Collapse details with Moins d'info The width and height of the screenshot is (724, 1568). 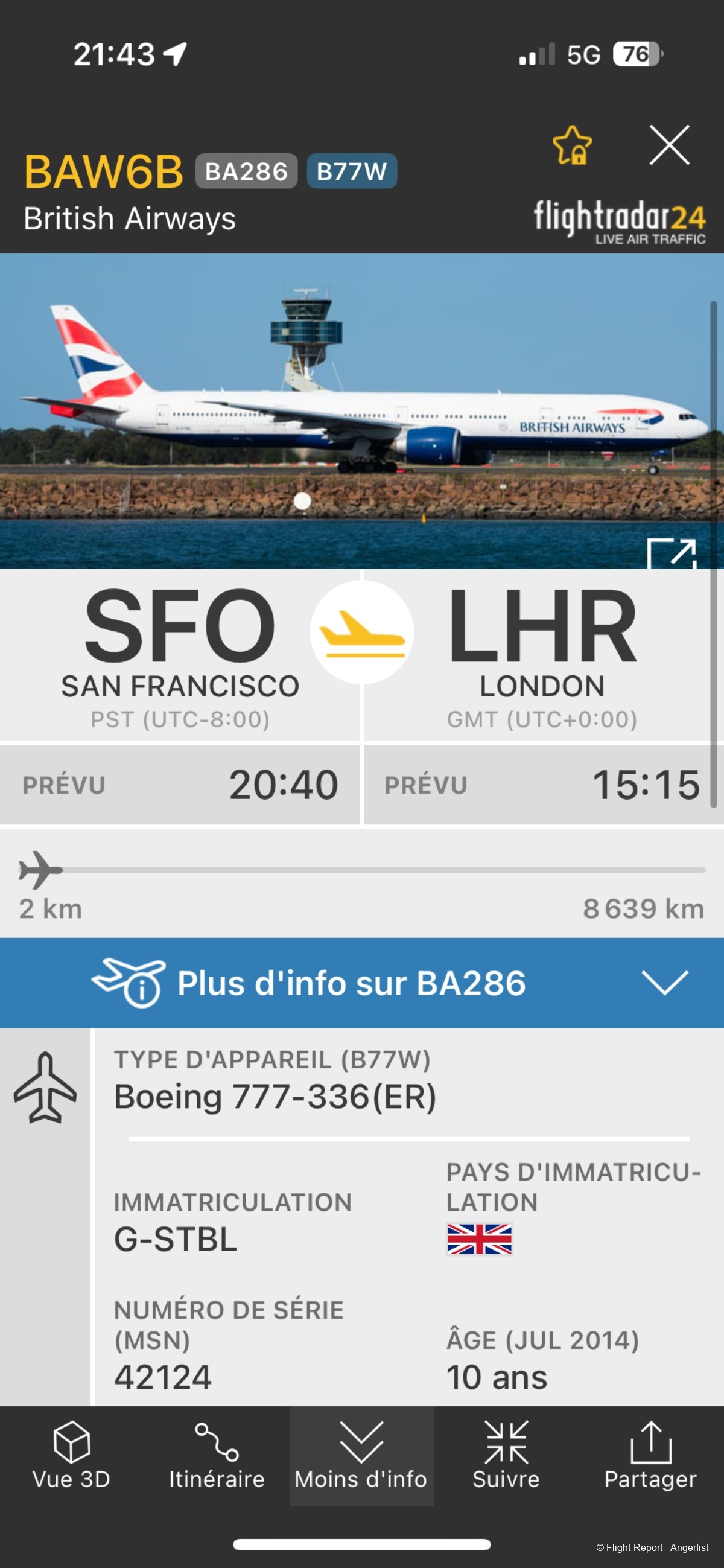coord(361,1455)
